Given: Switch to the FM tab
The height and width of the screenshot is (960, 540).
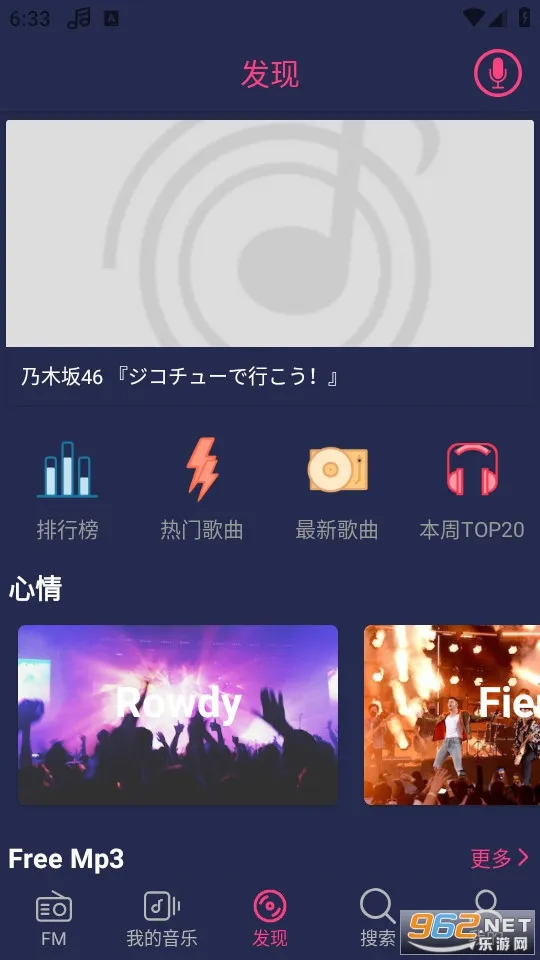Looking at the screenshot, I should (54, 918).
